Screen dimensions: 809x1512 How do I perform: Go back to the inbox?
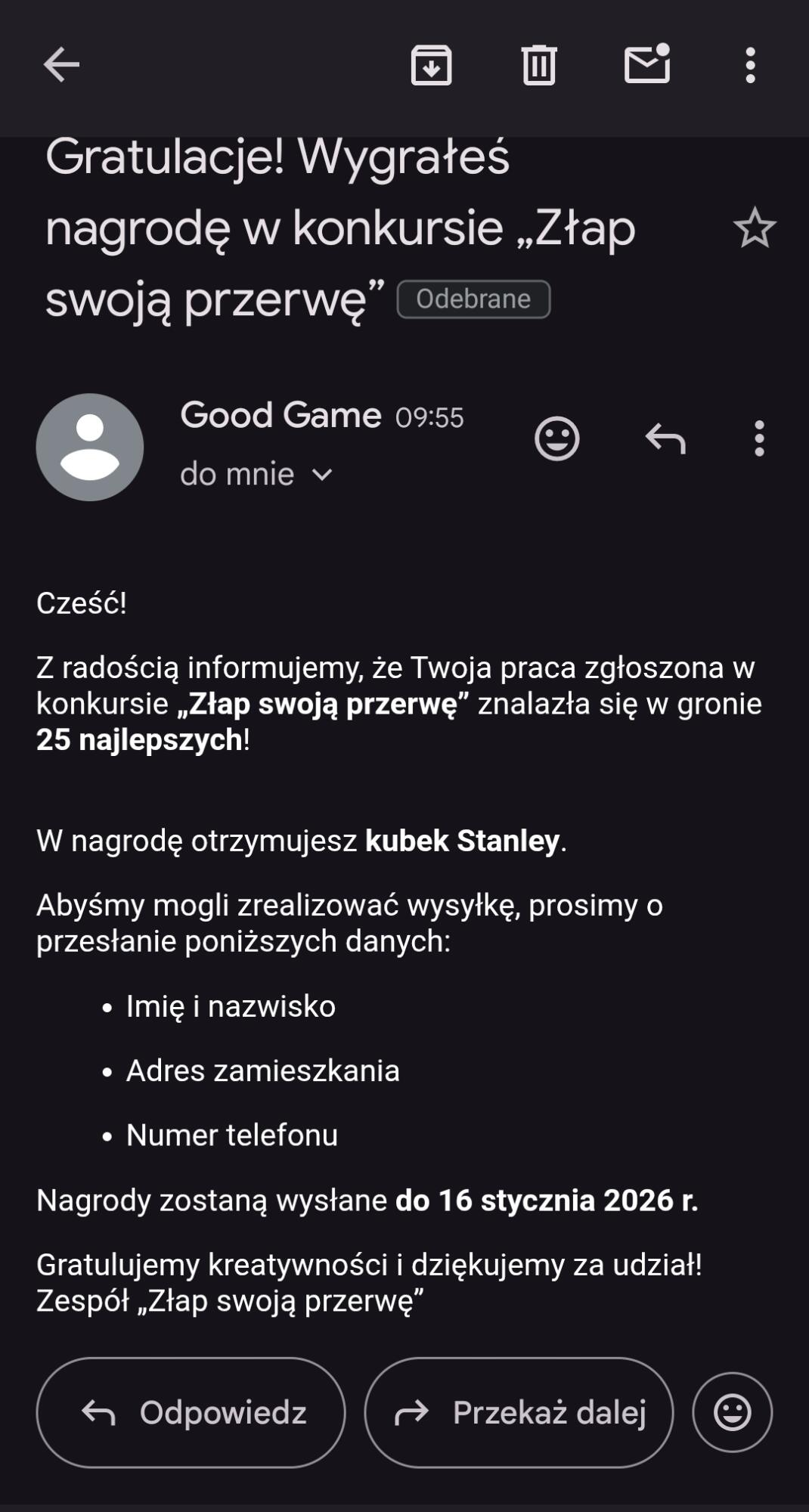pos(61,64)
